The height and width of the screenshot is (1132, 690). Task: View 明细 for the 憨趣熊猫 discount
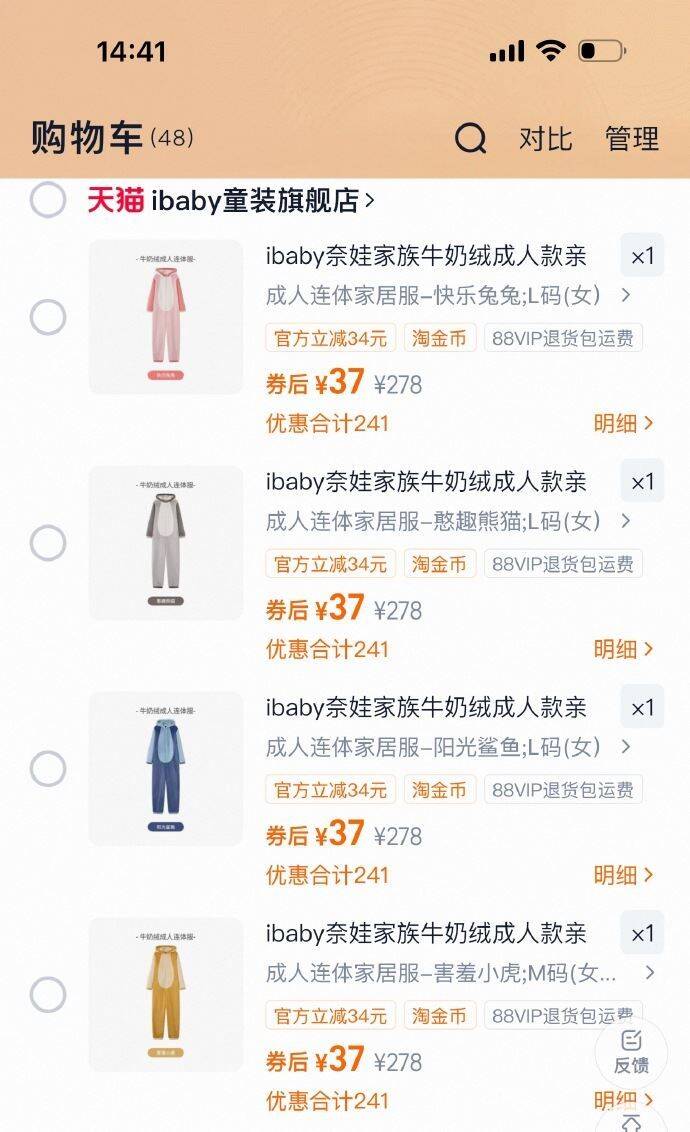pos(624,649)
